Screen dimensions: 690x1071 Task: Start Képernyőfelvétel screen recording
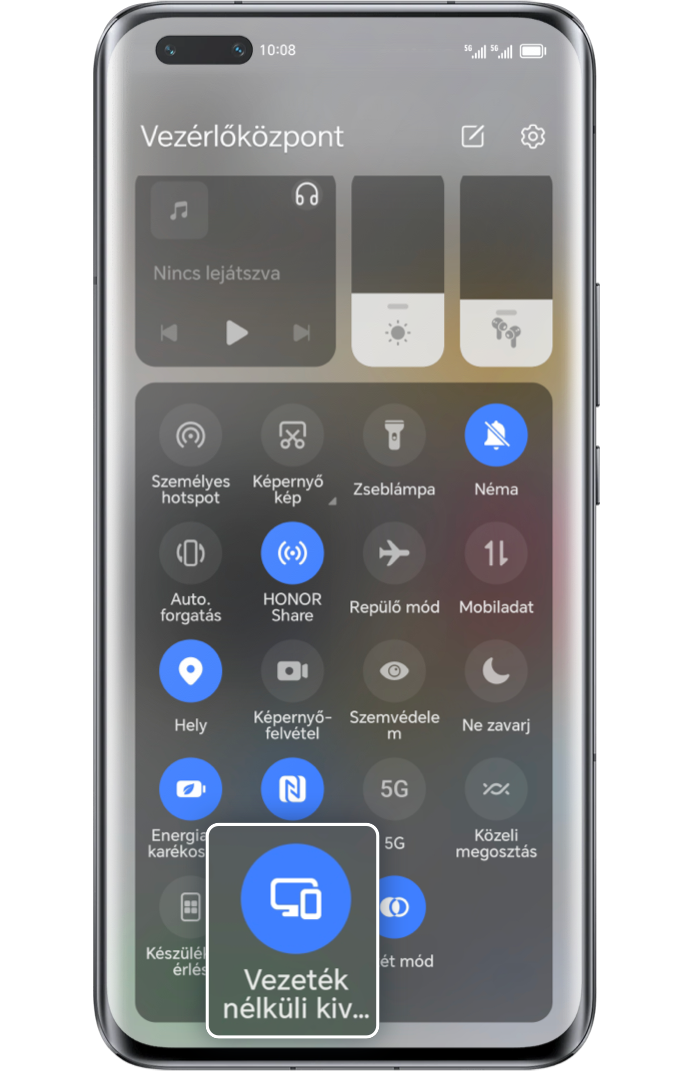click(292, 671)
